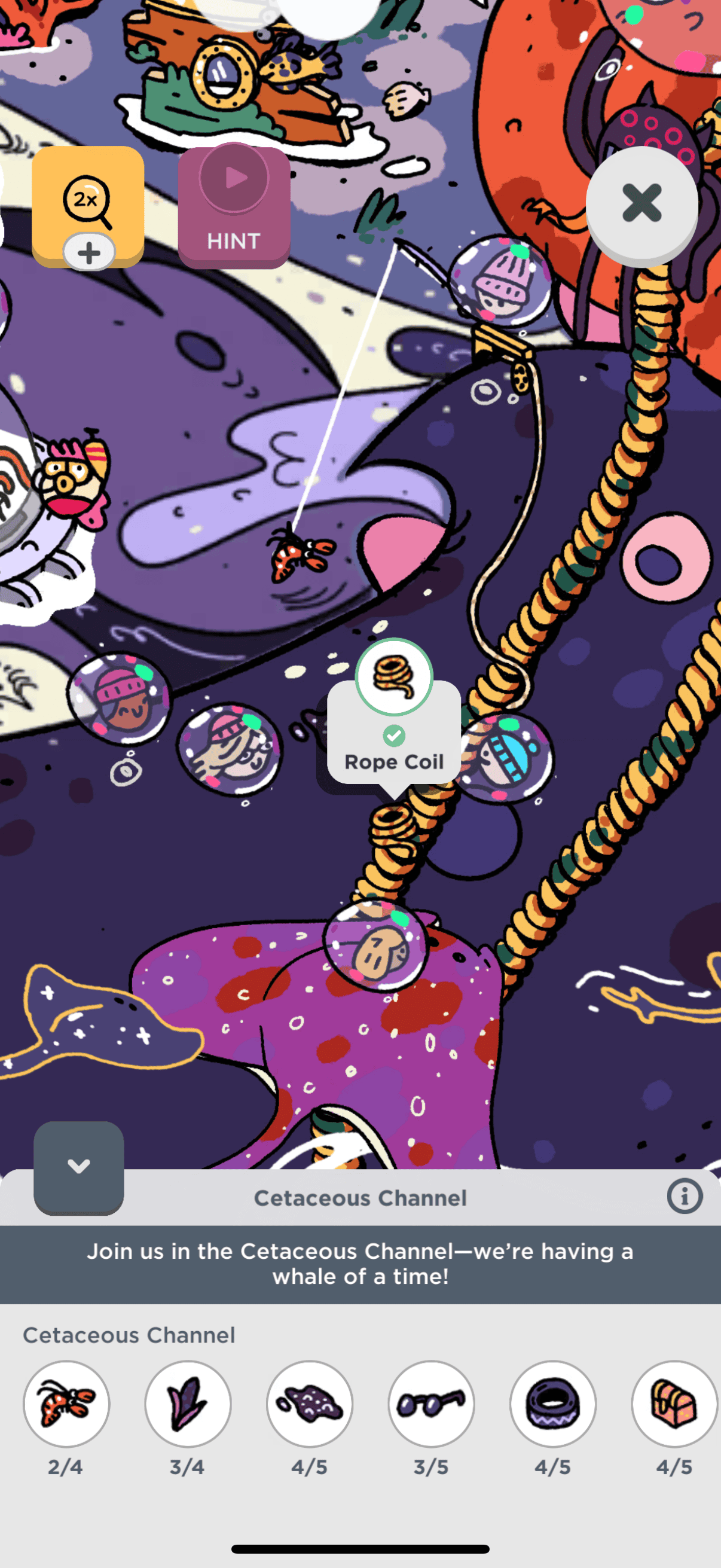Tap the Rope Coil found marker
721x1568 pixels.
point(393,677)
